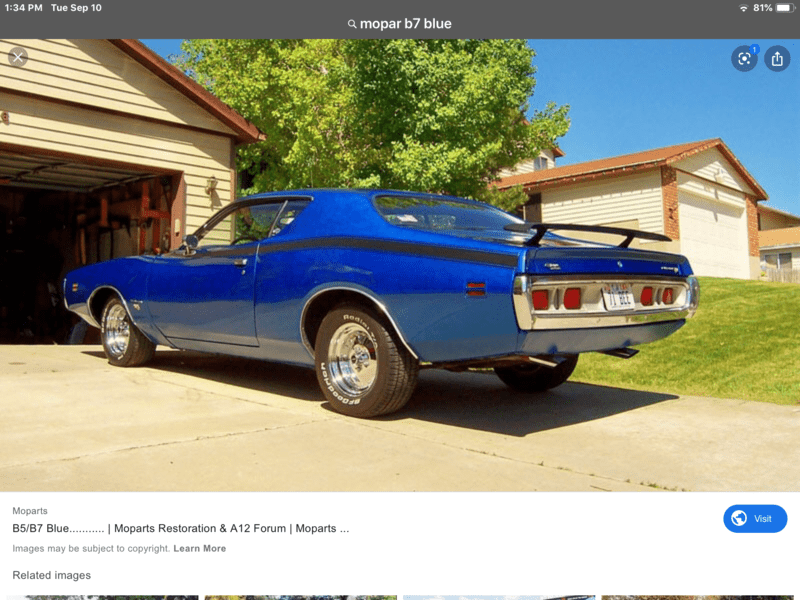Open visual search lens icon

744,58
